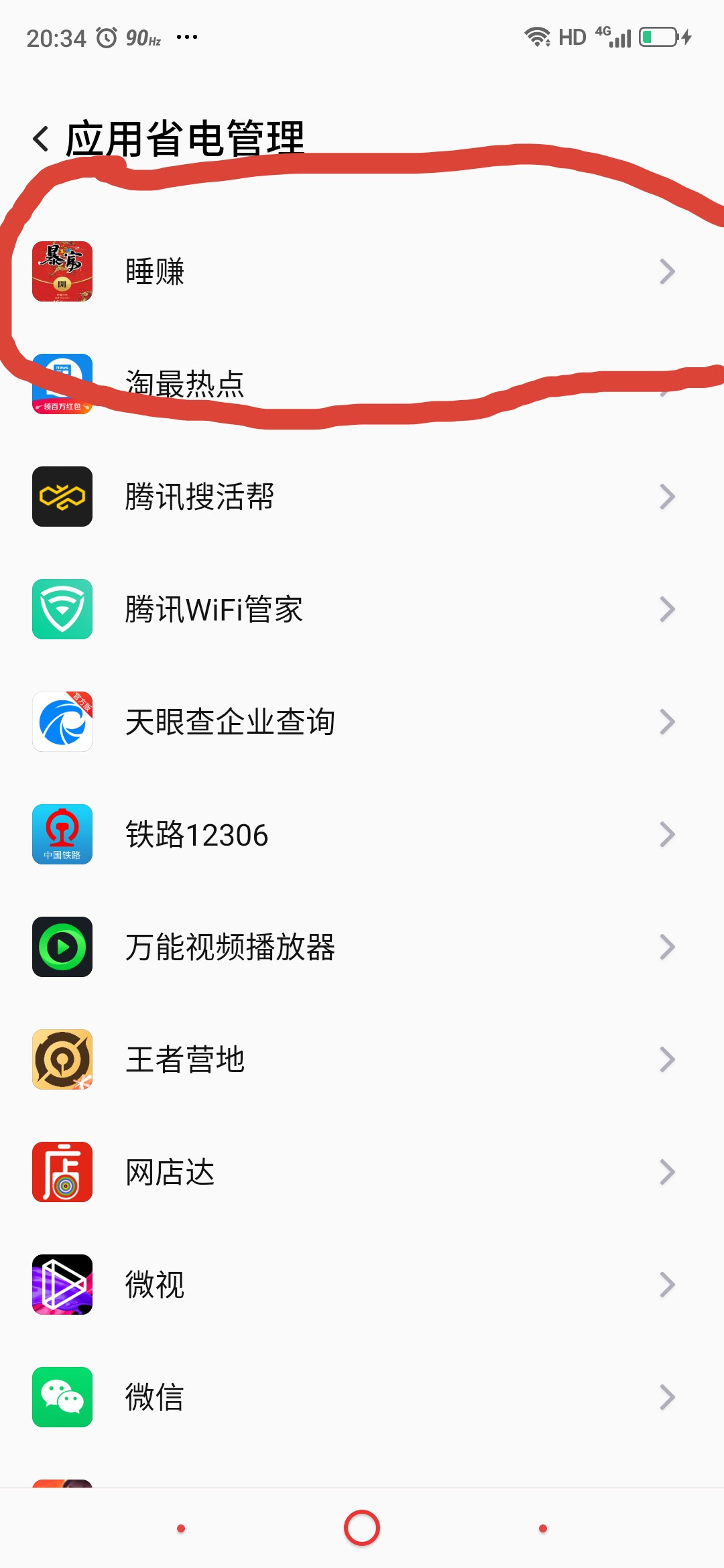Open 天眼查企业查询 power settings
Screen dimensions: 724x1568
tap(362, 722)
